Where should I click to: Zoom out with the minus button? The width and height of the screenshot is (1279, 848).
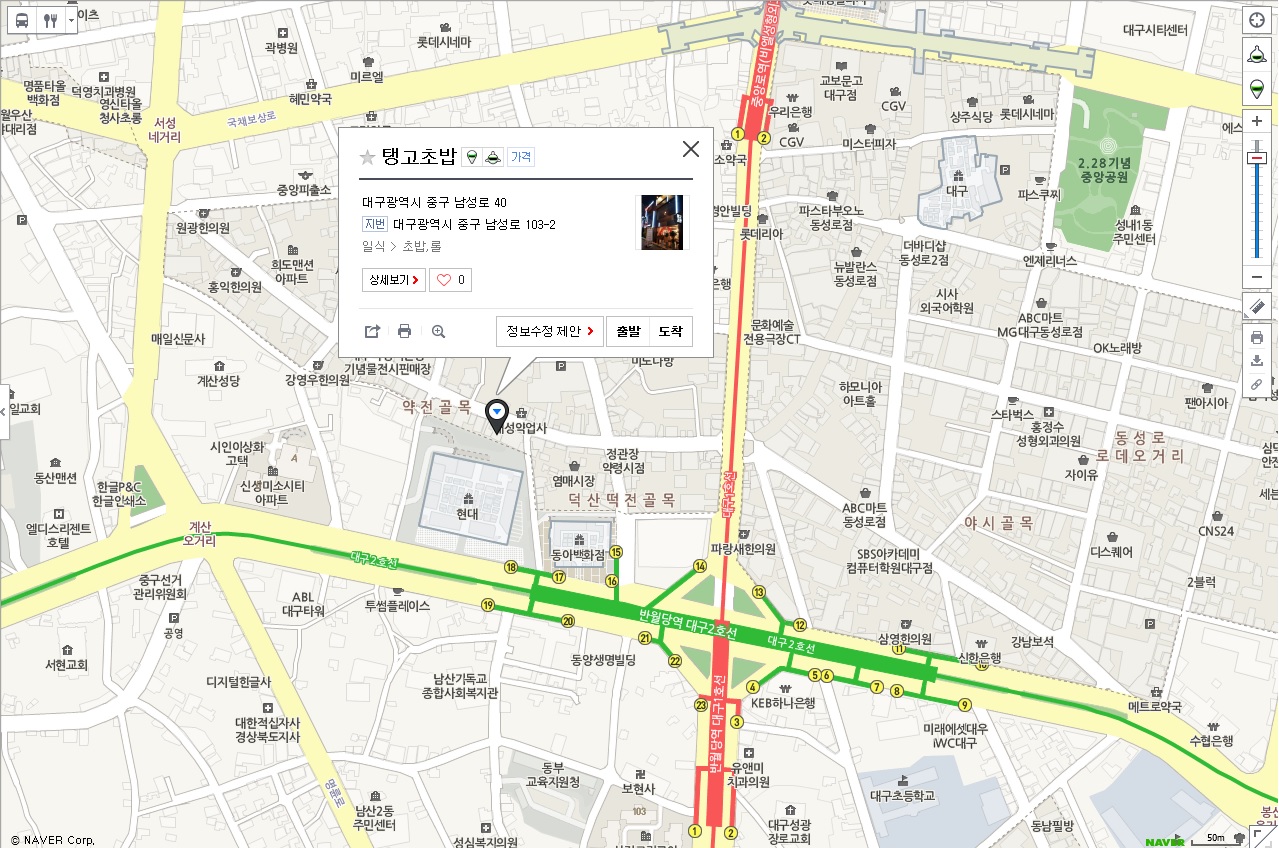pyautogui.click(x=1257, y=276)
